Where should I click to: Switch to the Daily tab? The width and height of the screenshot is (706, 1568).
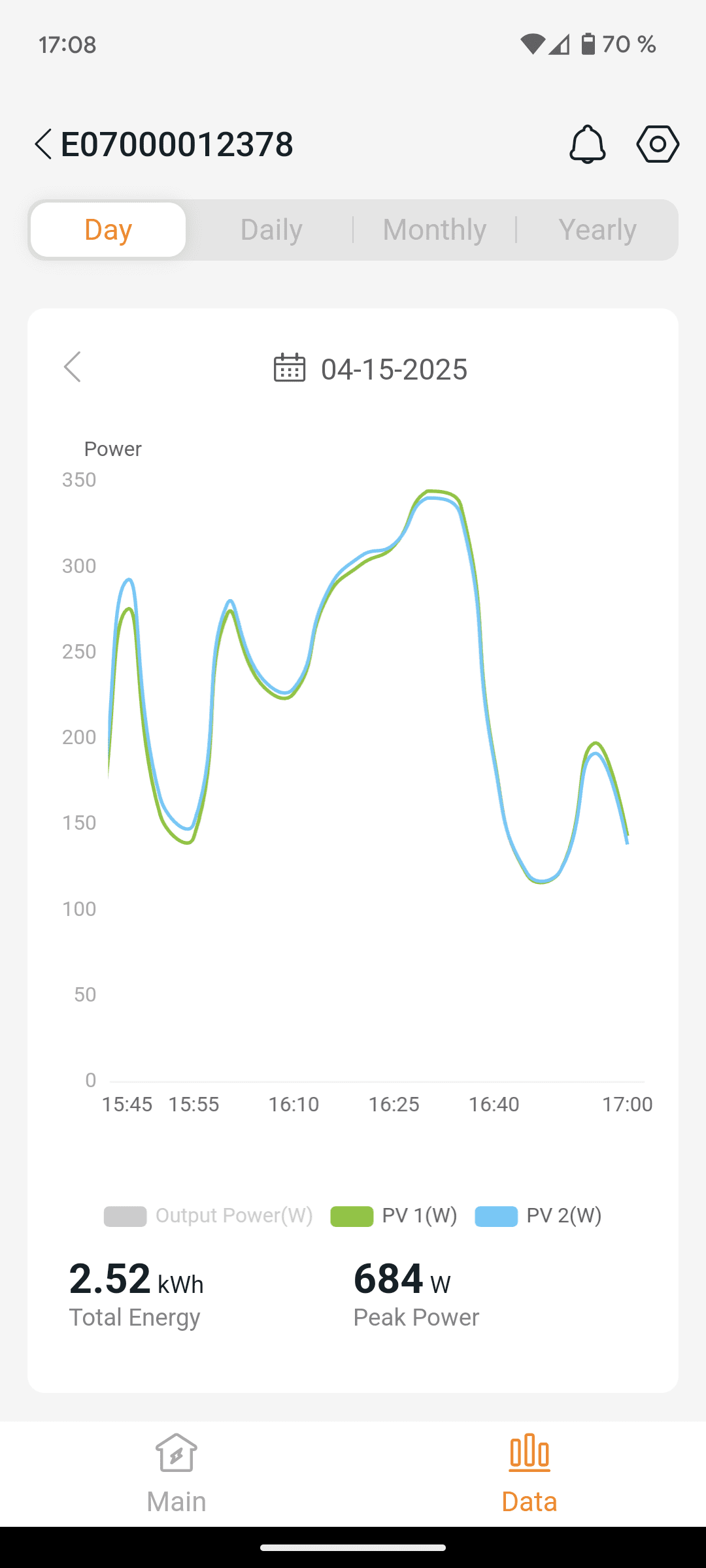tap(271, 230)
